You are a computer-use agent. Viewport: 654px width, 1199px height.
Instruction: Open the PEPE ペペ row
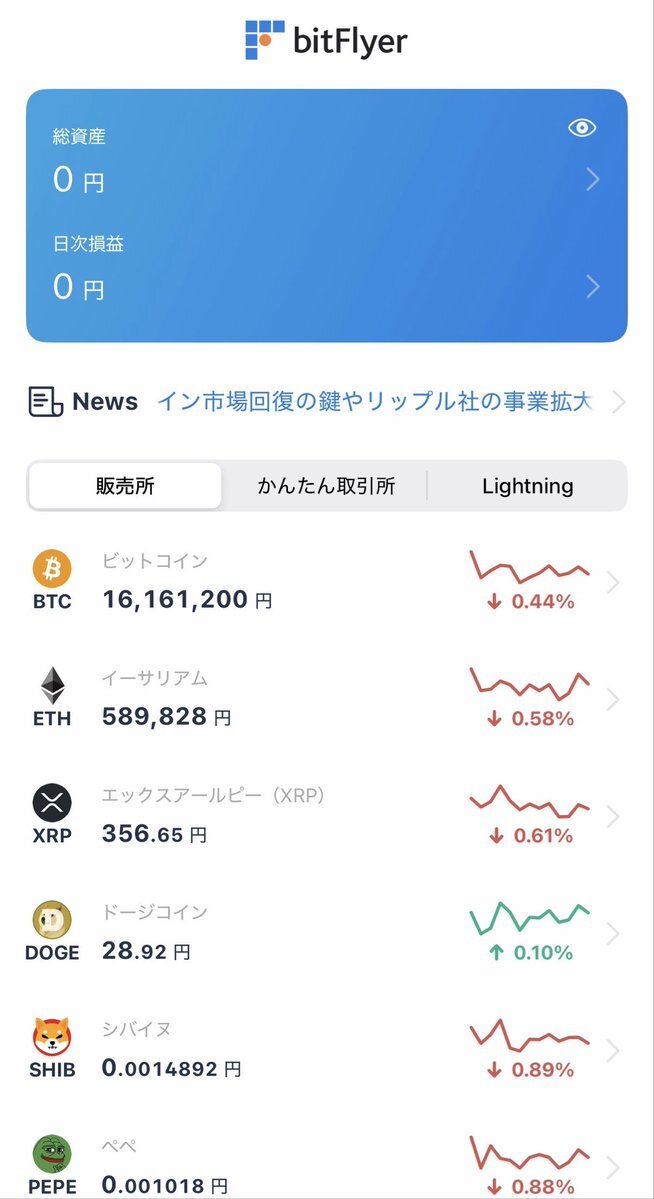326,1166
